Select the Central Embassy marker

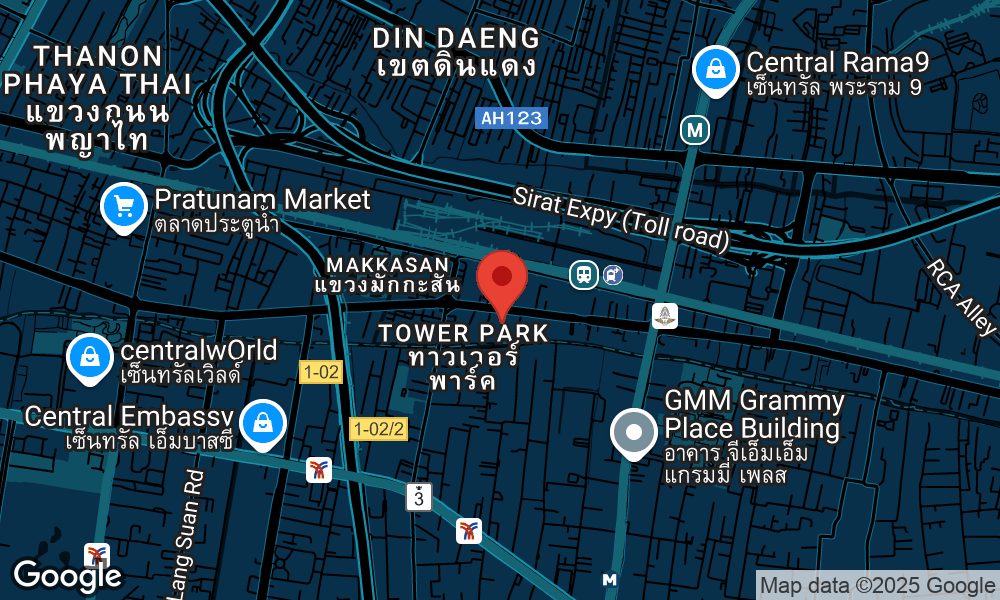tap(262, 422)
